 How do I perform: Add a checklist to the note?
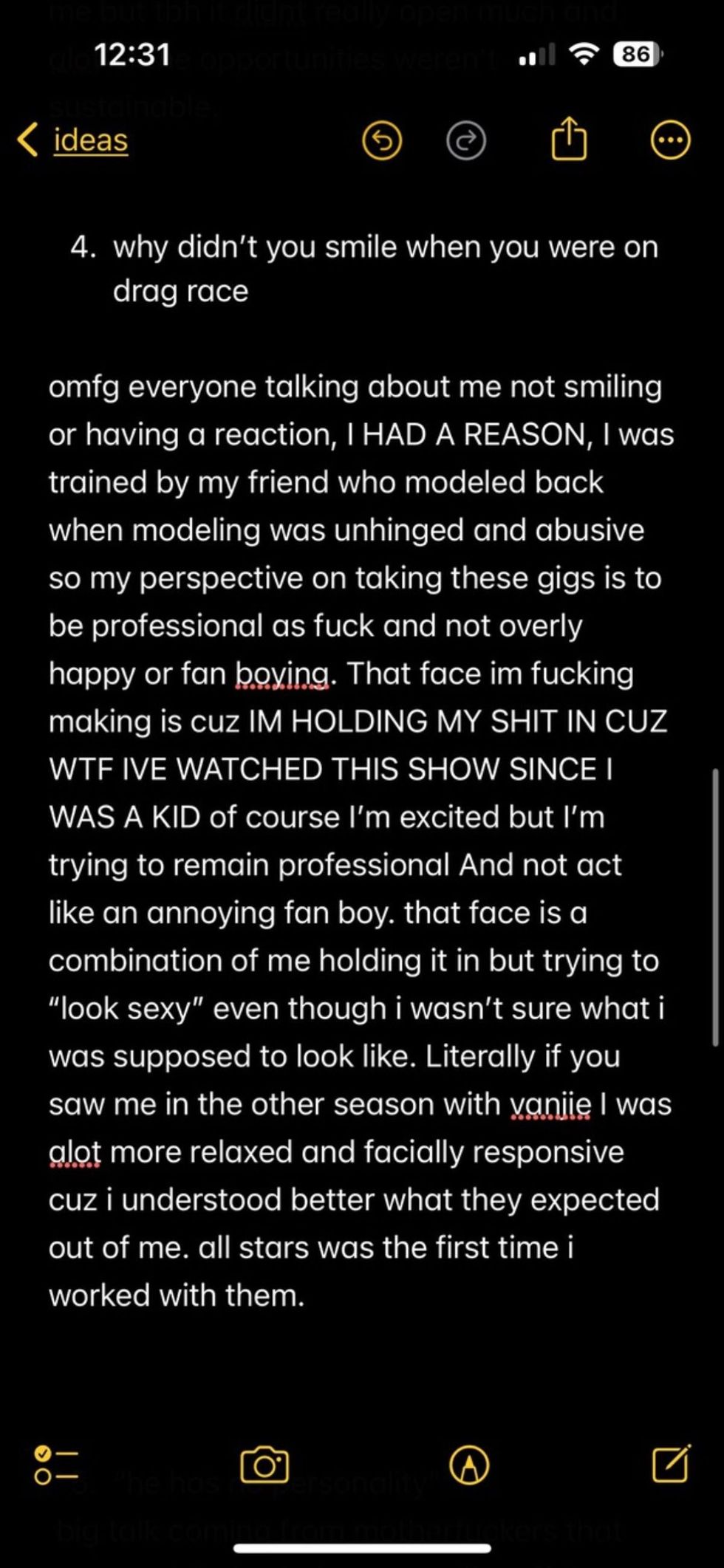56,1464
